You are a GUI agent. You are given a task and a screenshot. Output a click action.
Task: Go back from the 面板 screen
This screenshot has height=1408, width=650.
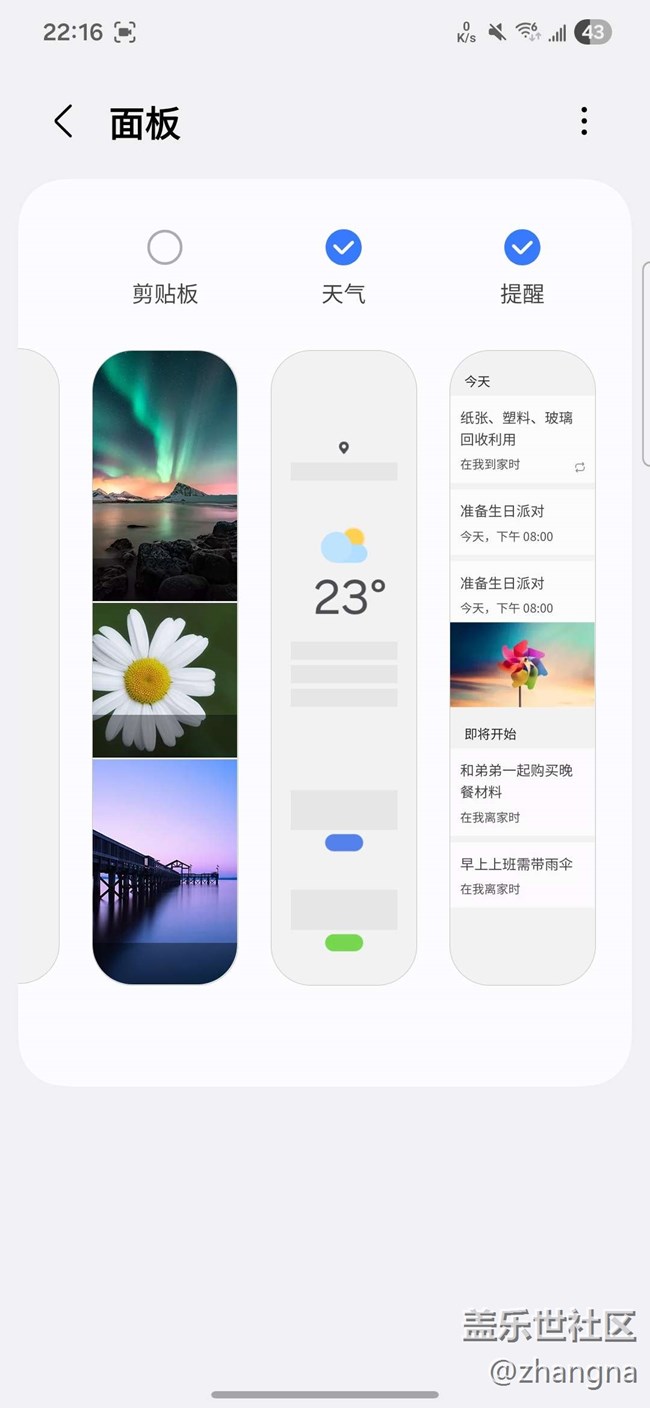point(63,122)
